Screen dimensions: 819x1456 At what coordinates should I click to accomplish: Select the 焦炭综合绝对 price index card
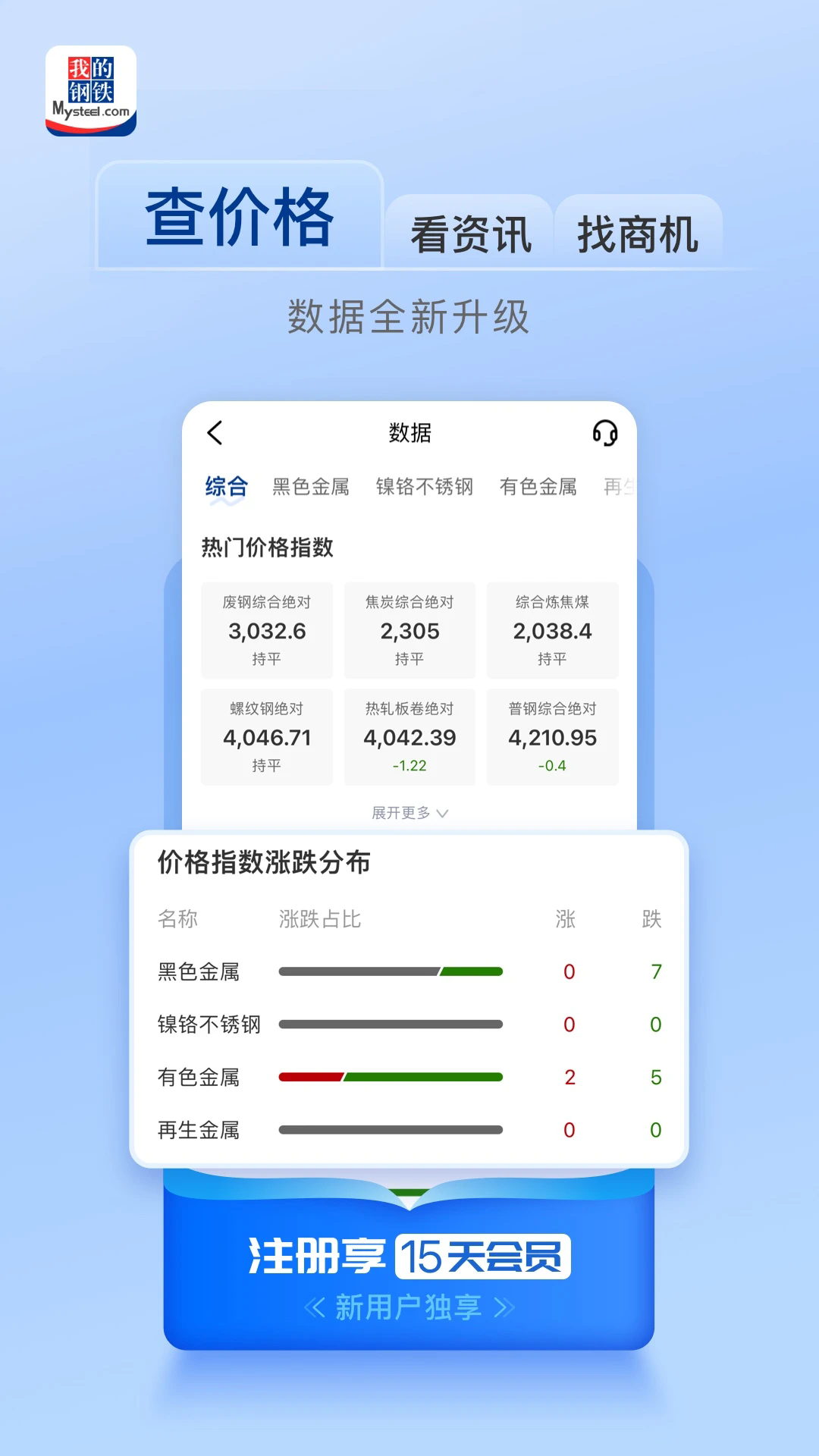pyautogui.click(x=409, y=630)
